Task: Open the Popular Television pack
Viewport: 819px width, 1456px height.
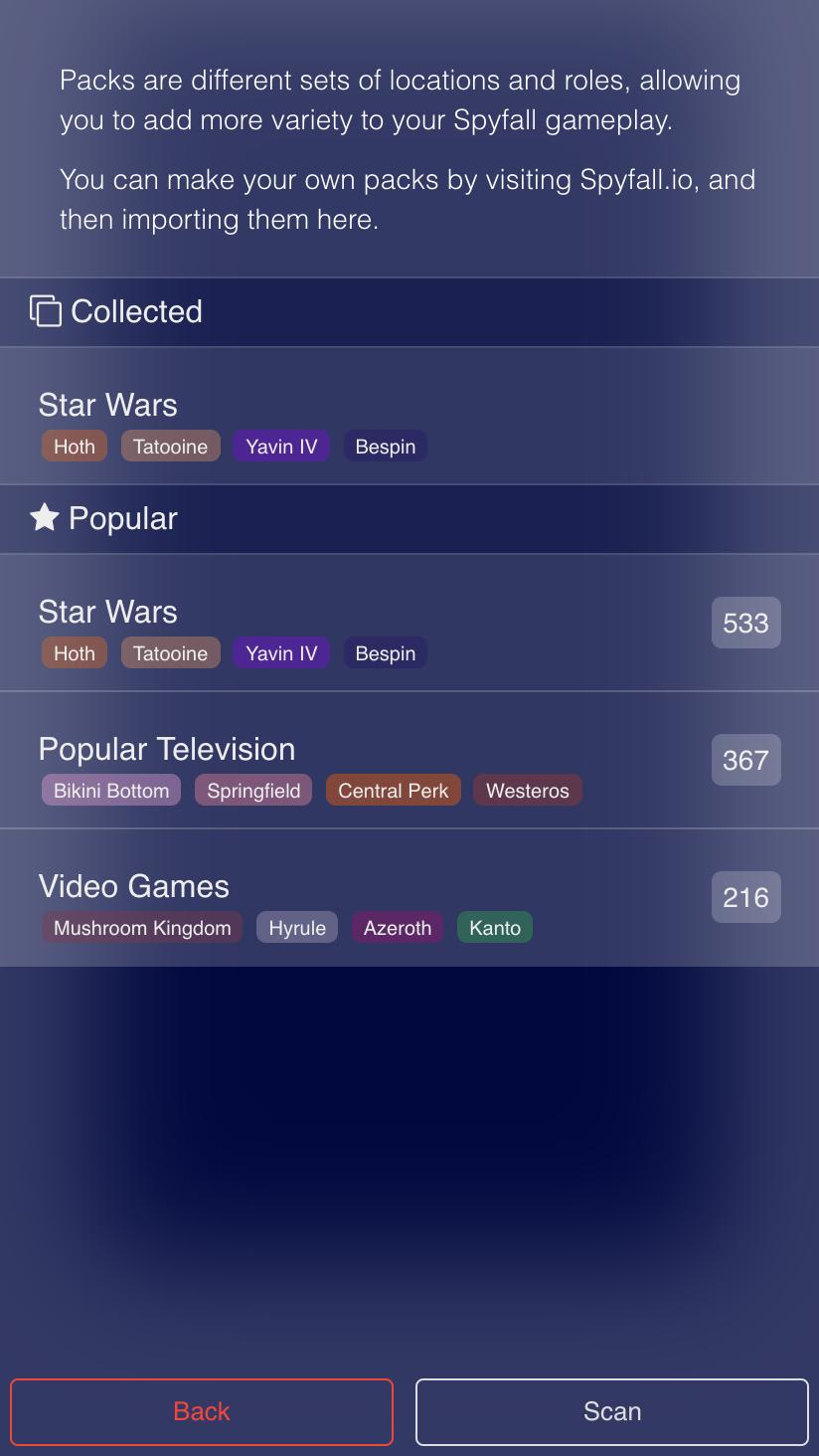Action: tap(409, 761)
